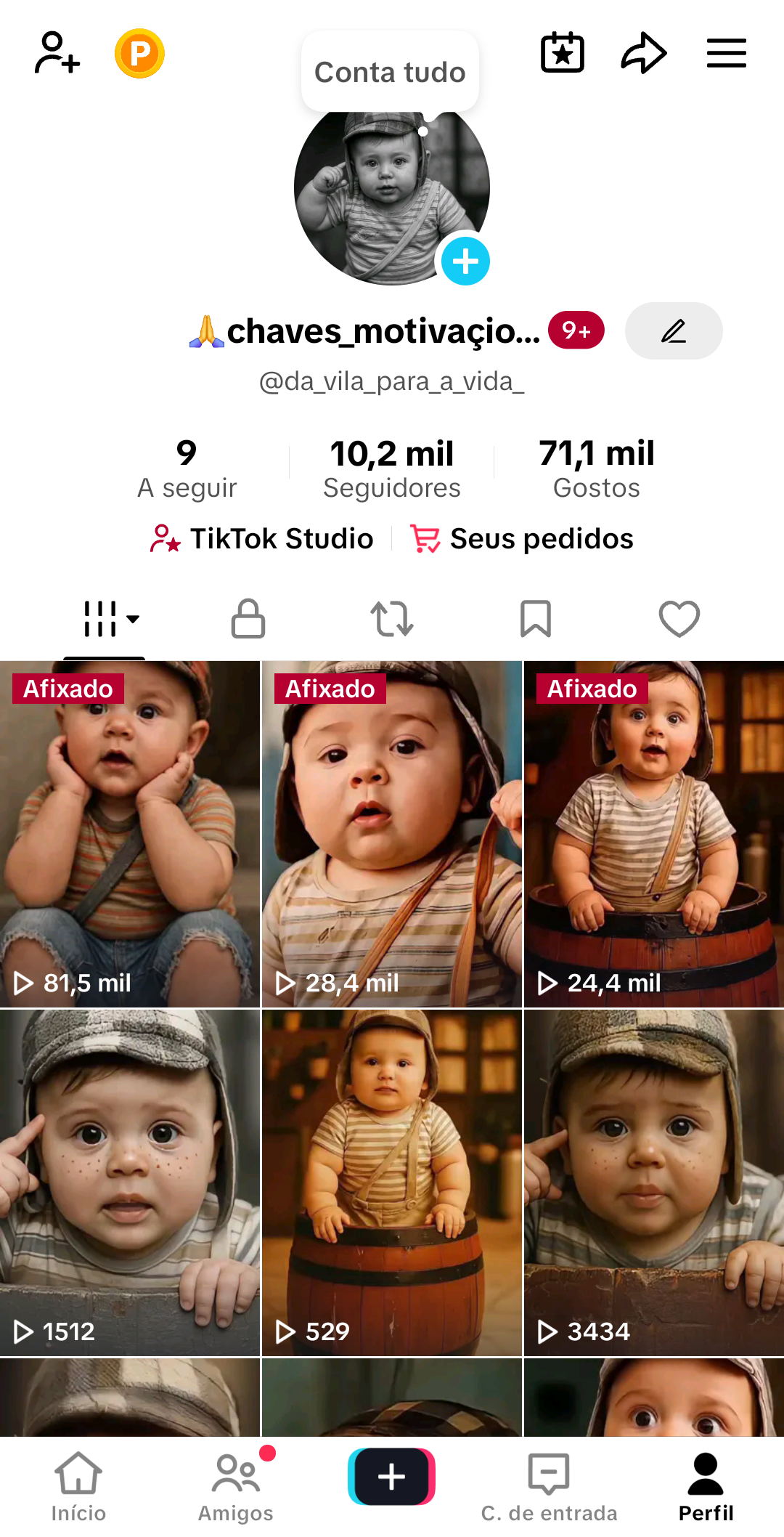
Task: Open the hamburger menu
Action: [726, 53]
